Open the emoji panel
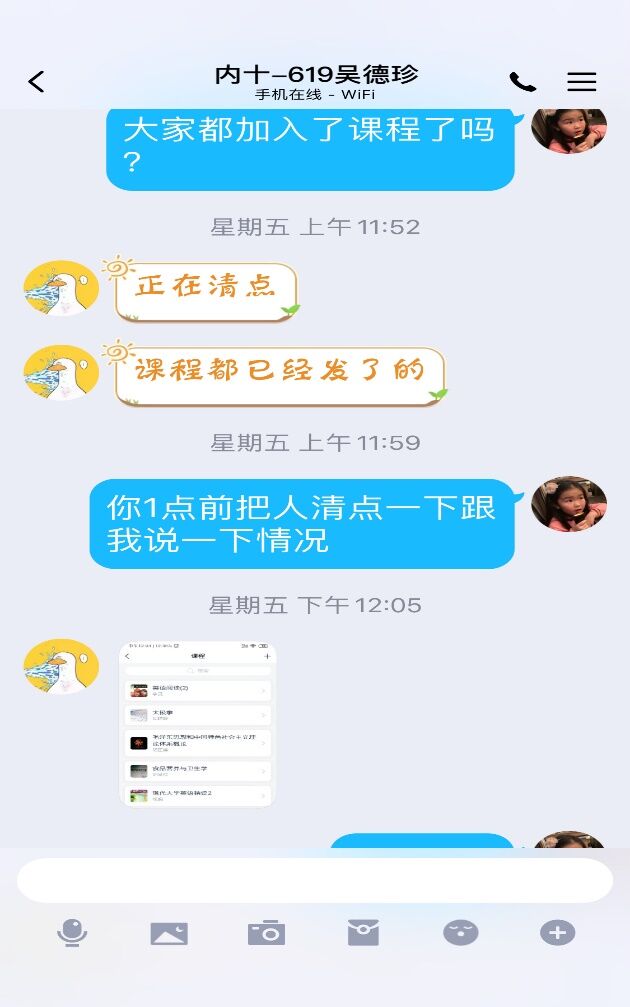This screenshot has width=630, height=1007. (x=461, y=933)
